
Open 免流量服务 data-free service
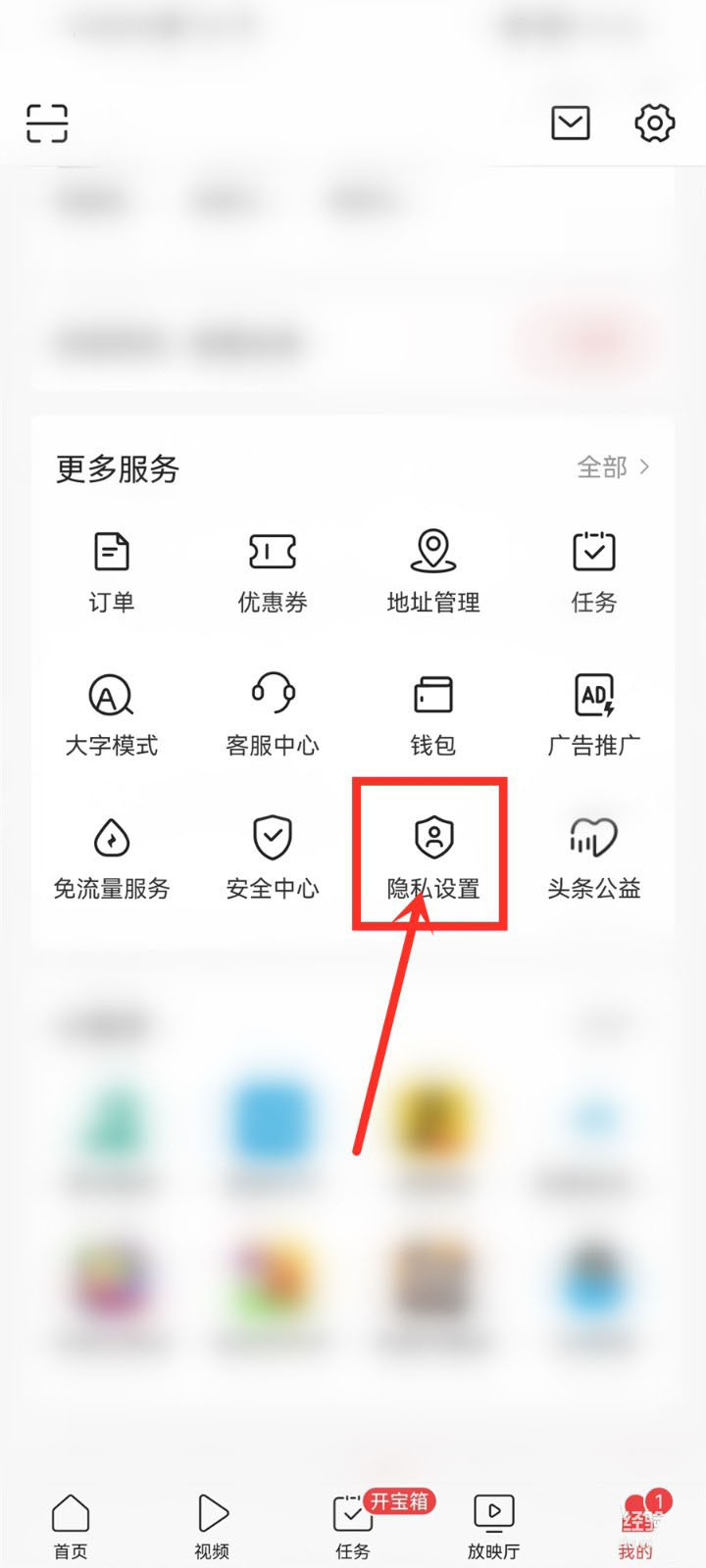point(111,858)
